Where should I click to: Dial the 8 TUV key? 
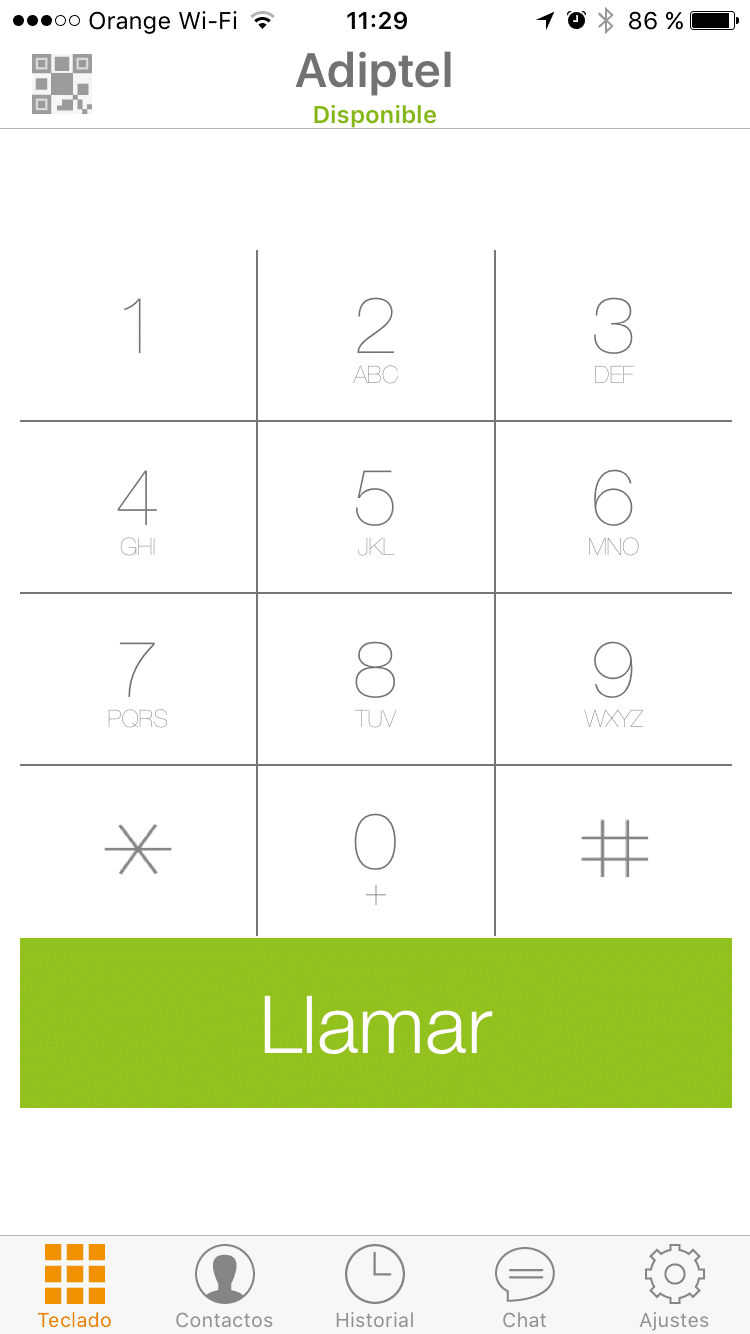pyautogui.click(x=376, y=679)
